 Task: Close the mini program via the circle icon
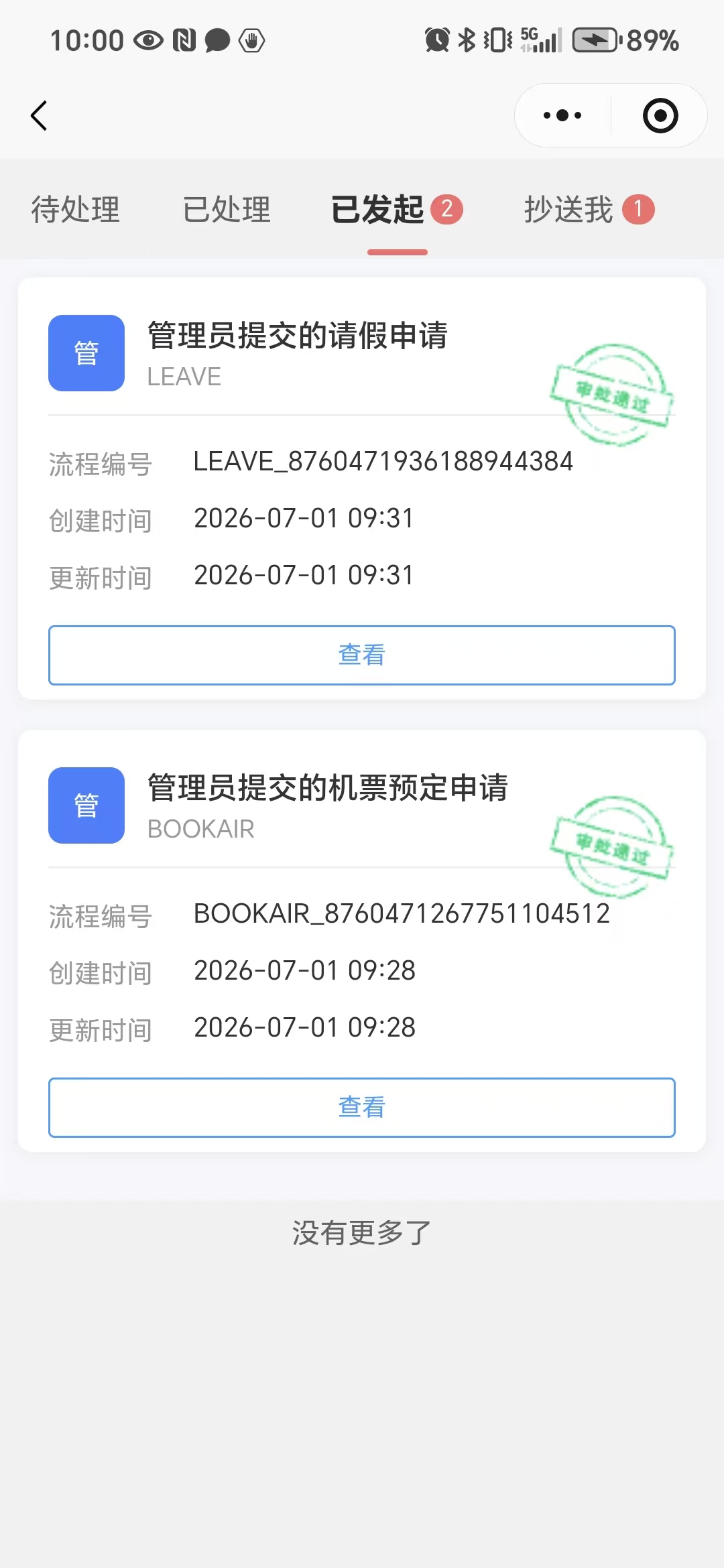click(x=660, y=115)
